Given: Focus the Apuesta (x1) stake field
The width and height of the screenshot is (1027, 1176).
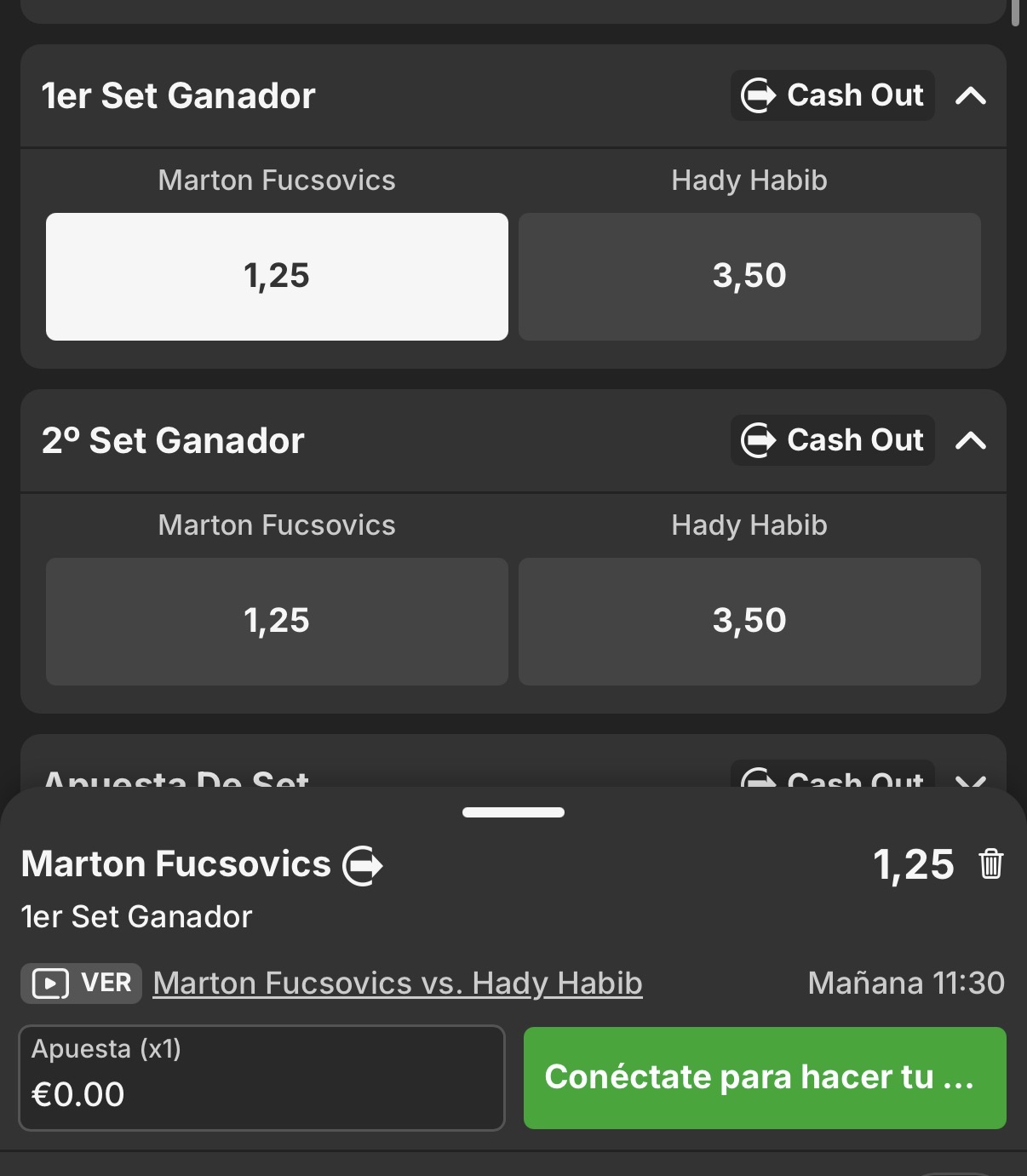Looking at the screenshot, I should click(x=261, y=1078).
